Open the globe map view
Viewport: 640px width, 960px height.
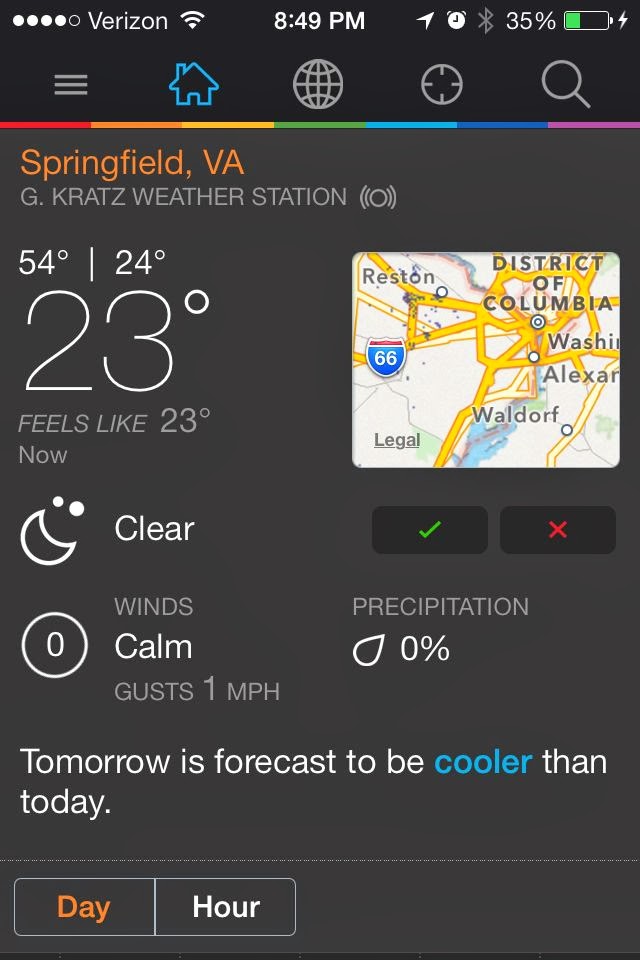point(318,85)
